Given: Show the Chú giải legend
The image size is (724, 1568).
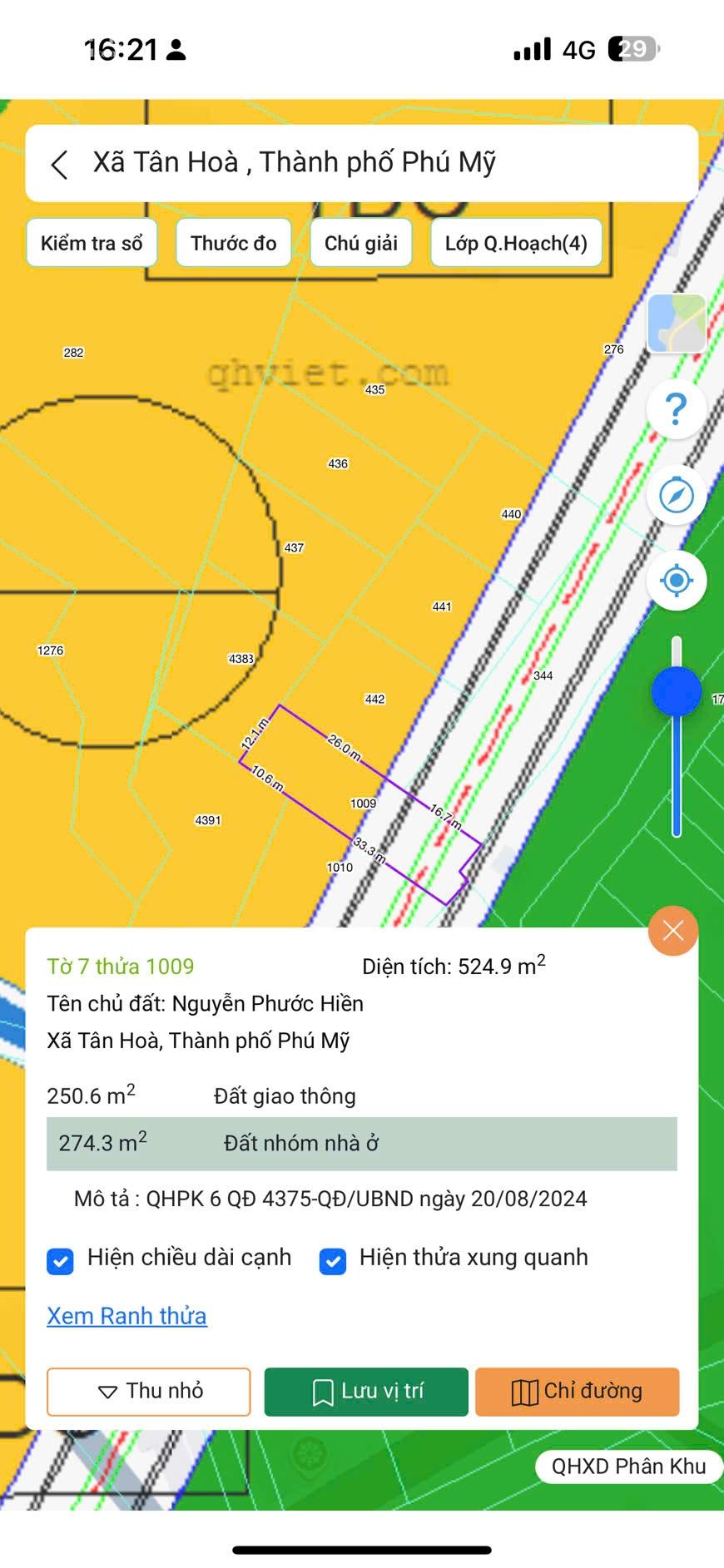Looking at the screenshot, I should point(360,243).
